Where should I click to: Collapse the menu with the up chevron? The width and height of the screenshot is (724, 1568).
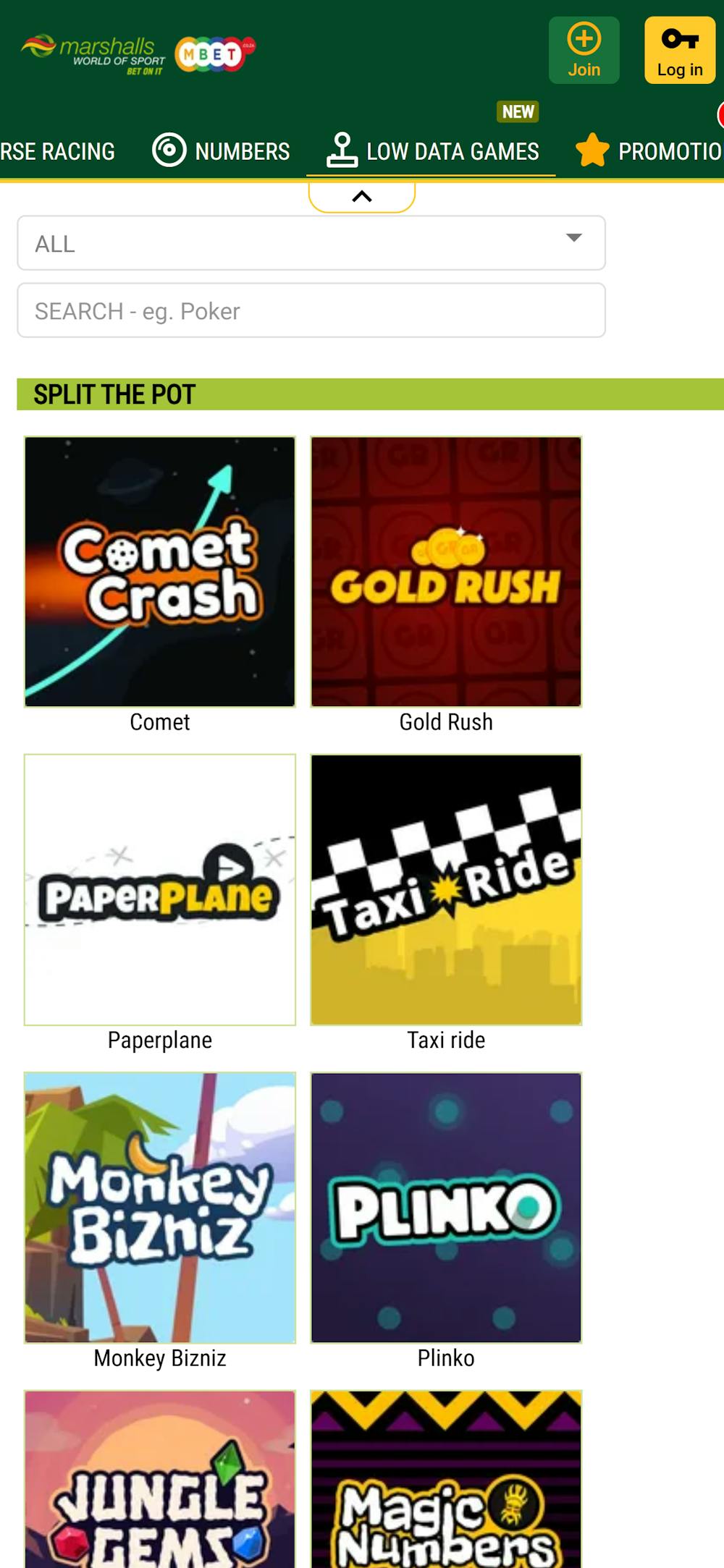(361, 196)
